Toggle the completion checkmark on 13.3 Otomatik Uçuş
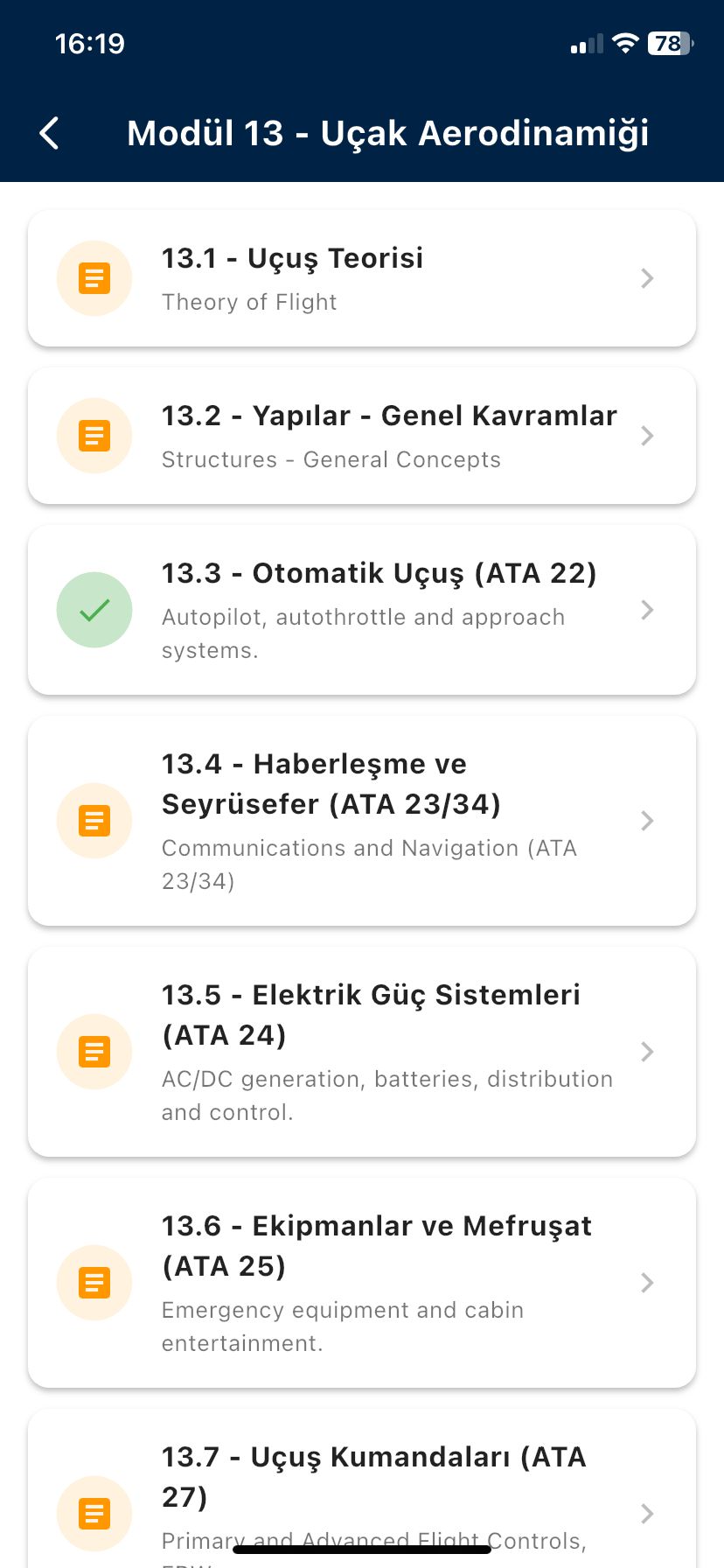The image size is (724, 1568). click(x=94, y=610)
